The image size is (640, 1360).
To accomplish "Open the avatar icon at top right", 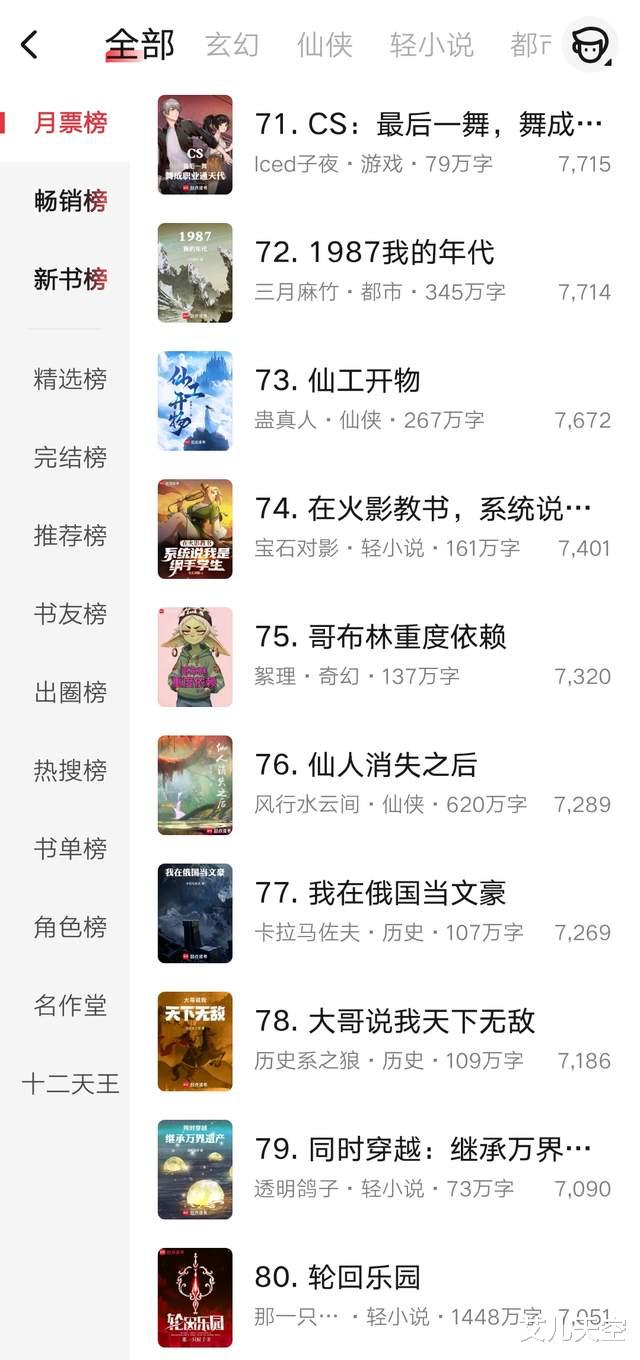I will 589,45.
